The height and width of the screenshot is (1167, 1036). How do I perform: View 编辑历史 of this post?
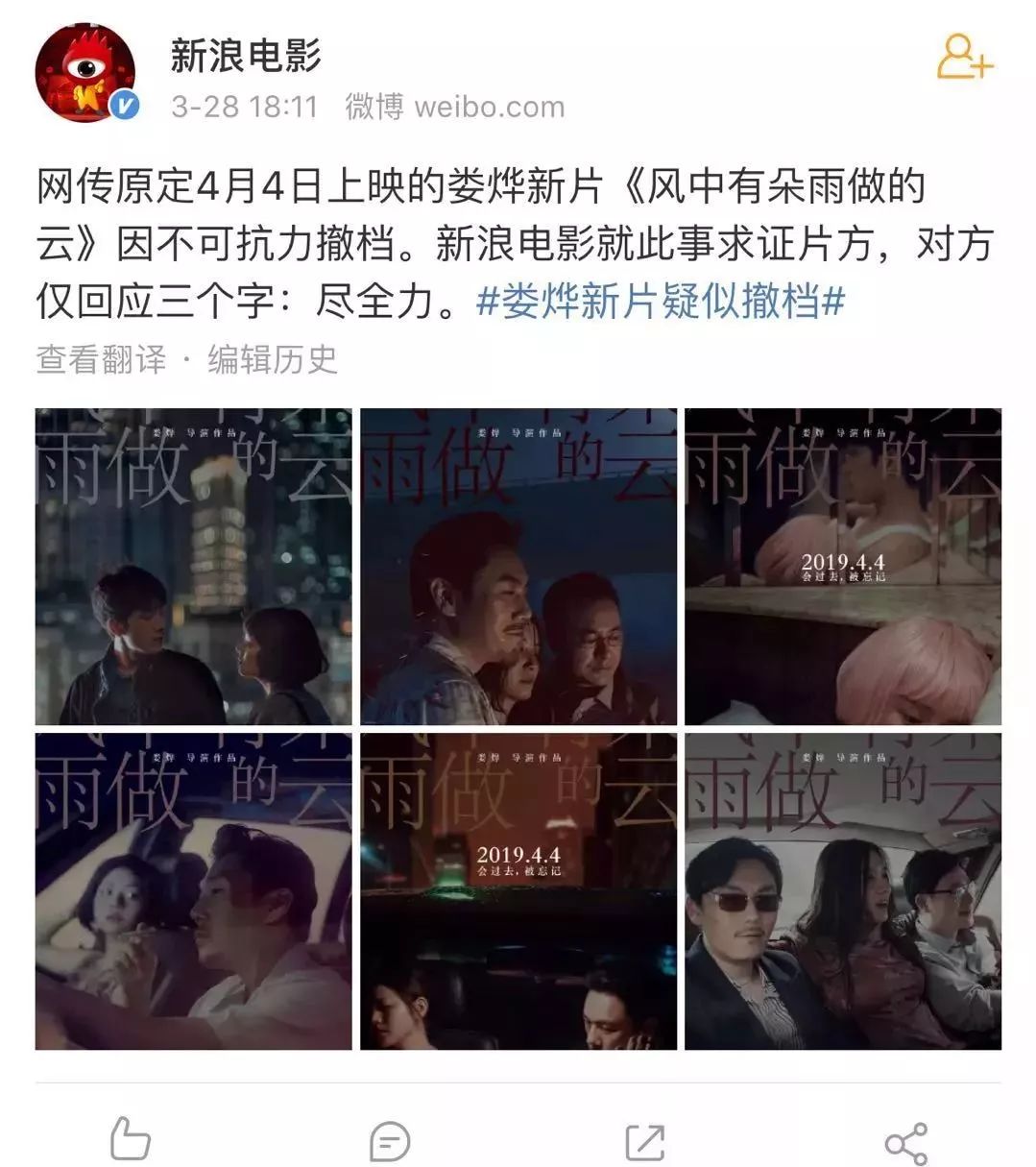(x=273, y=359)
